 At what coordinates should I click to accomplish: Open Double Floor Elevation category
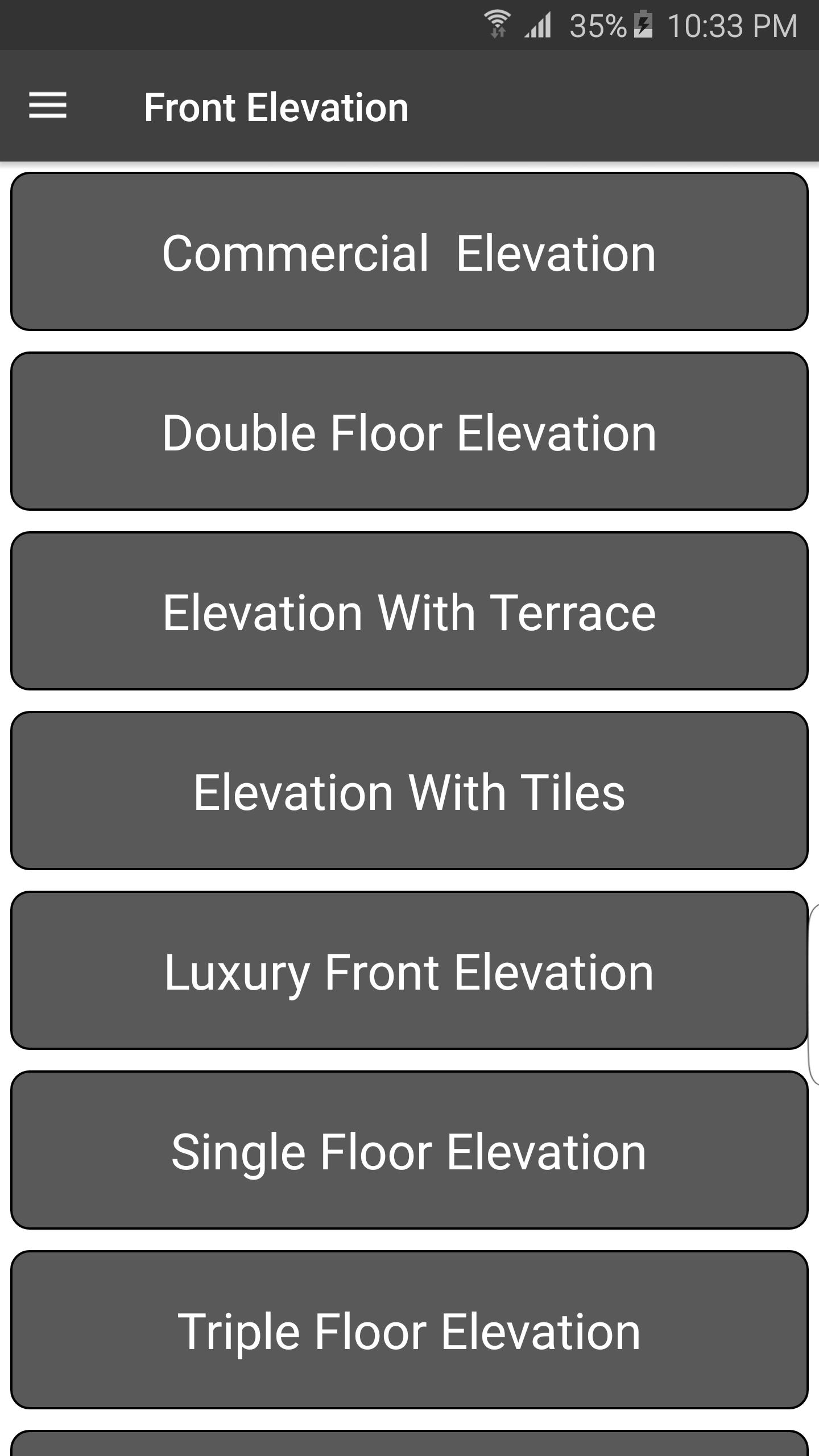[x=408, y=432]
